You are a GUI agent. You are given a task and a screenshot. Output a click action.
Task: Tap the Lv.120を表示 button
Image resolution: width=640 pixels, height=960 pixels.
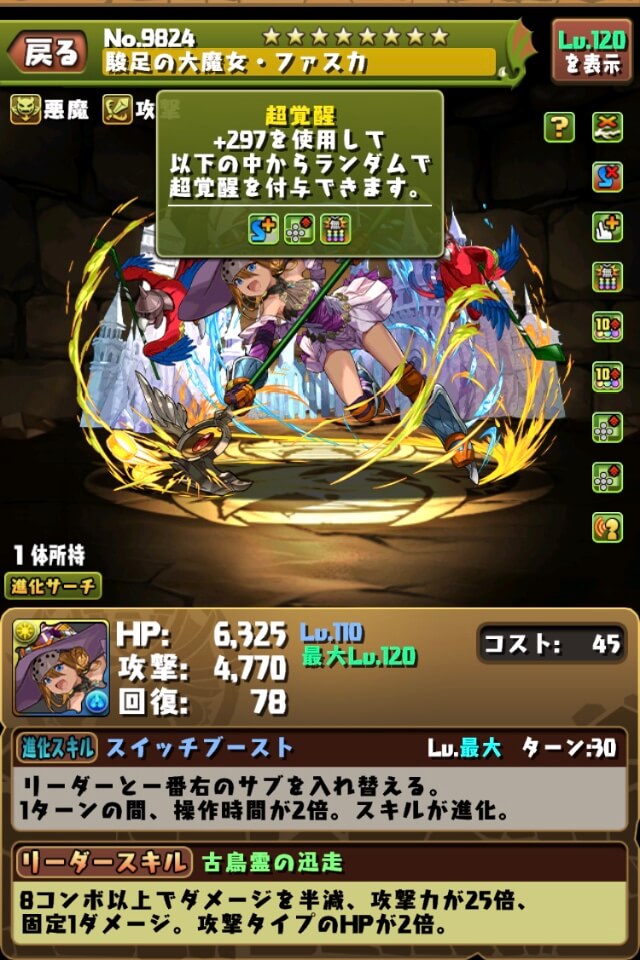[x=592, y=50]
